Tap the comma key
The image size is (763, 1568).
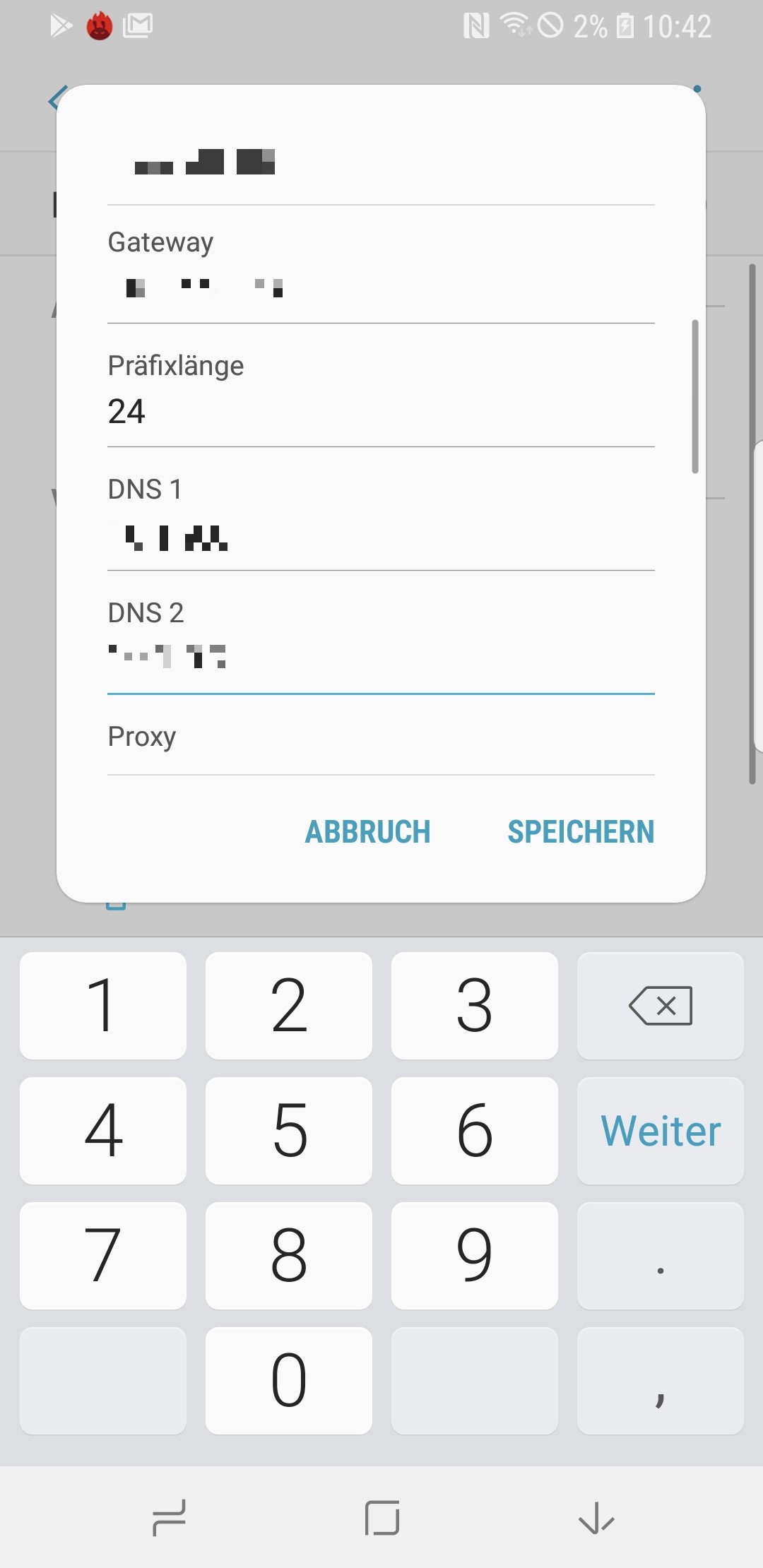click(661, 1381)
